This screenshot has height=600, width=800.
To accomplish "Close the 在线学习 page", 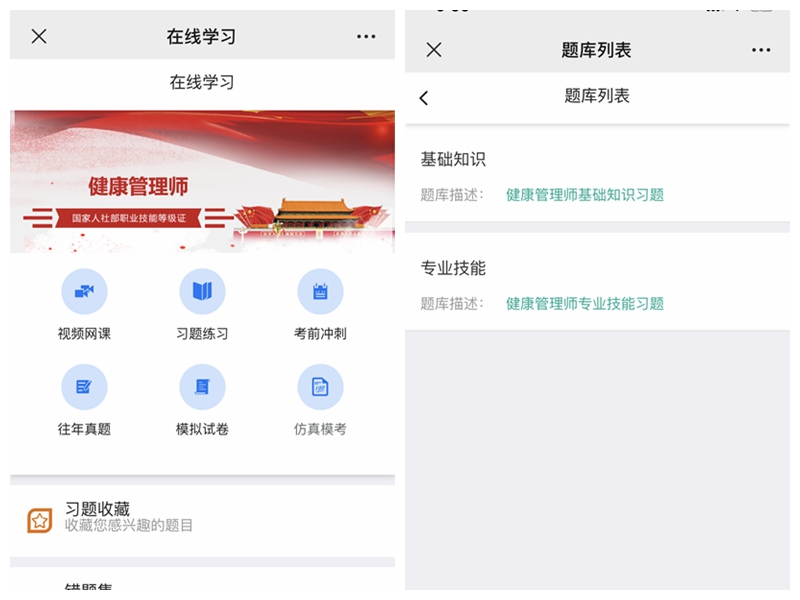I will pos(39,37).
